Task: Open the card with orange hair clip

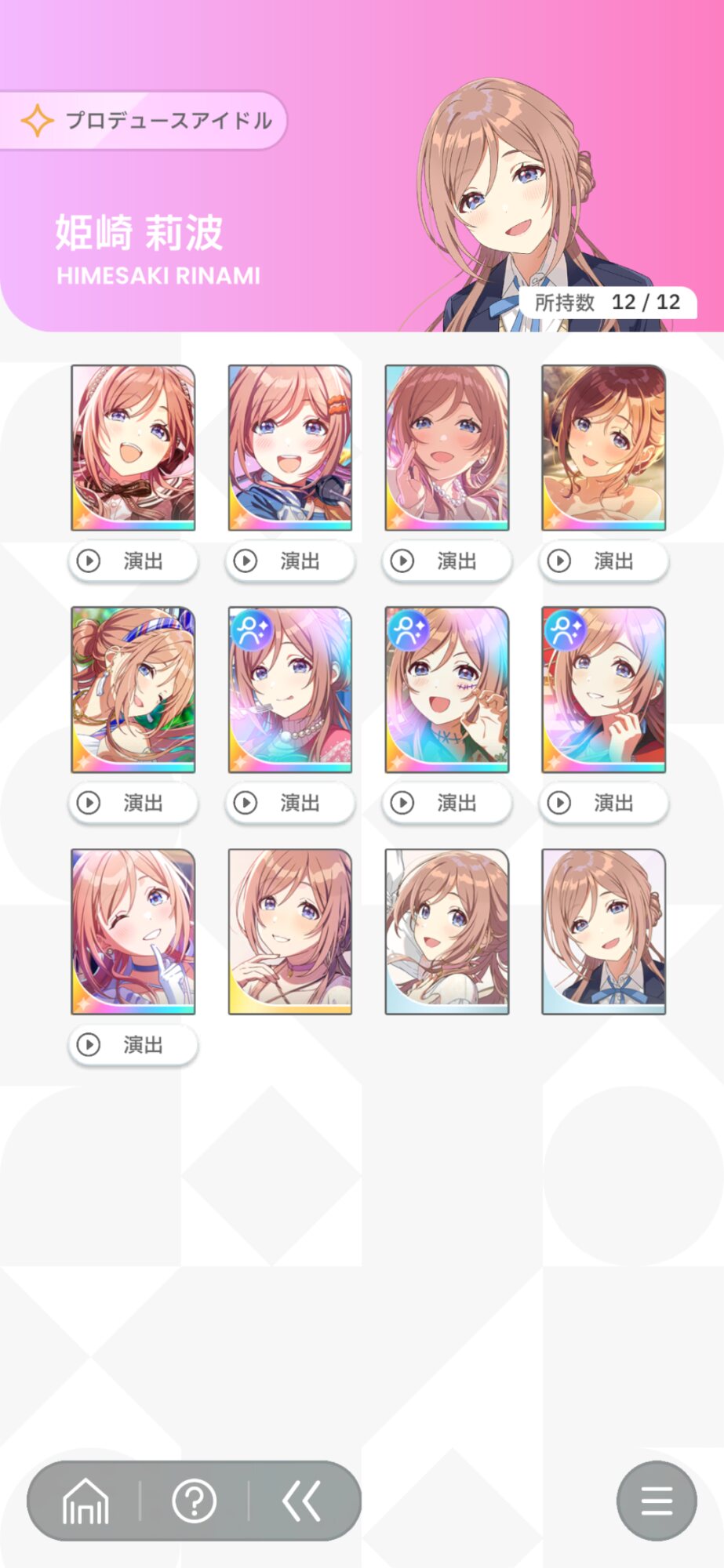Action: [289, 448]
